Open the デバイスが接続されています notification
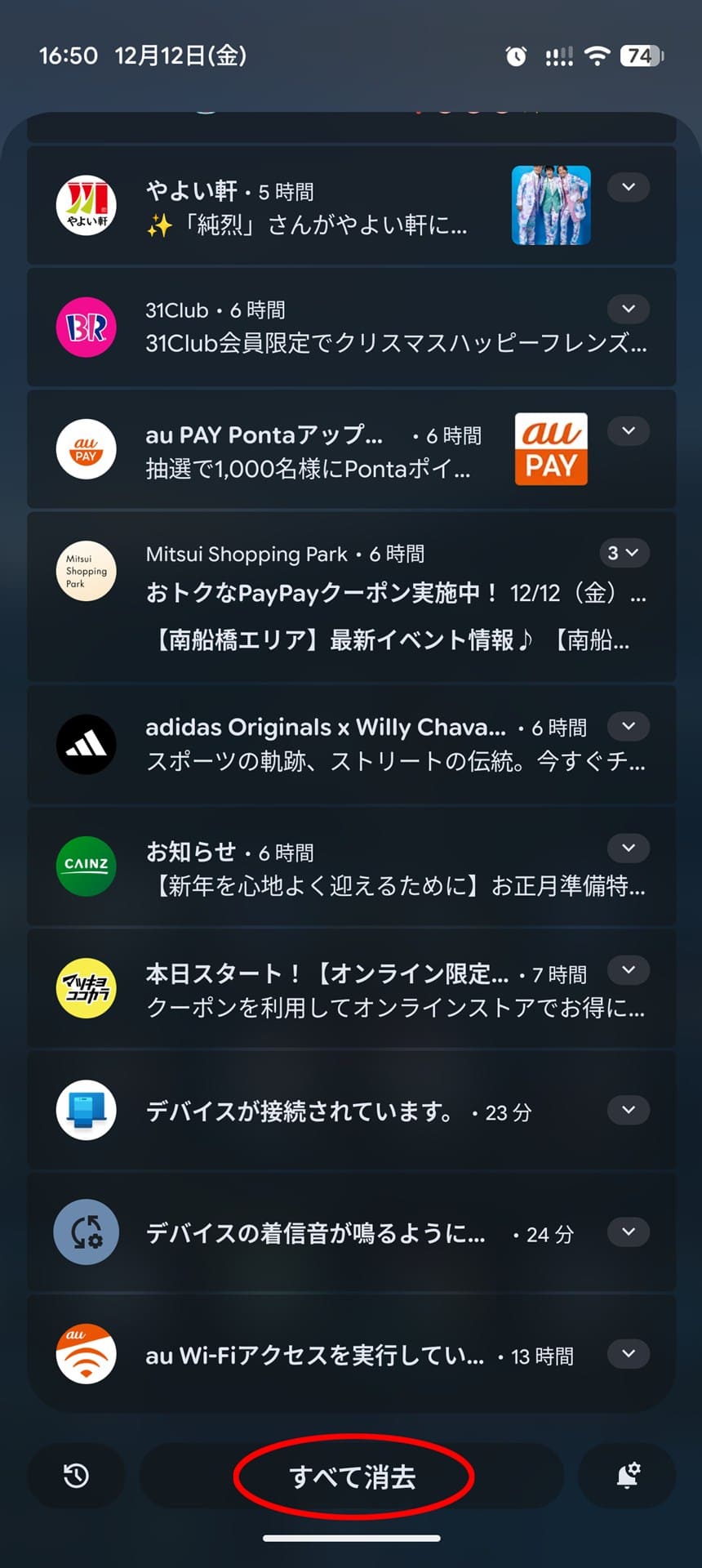 click(x=327, y=1111)
